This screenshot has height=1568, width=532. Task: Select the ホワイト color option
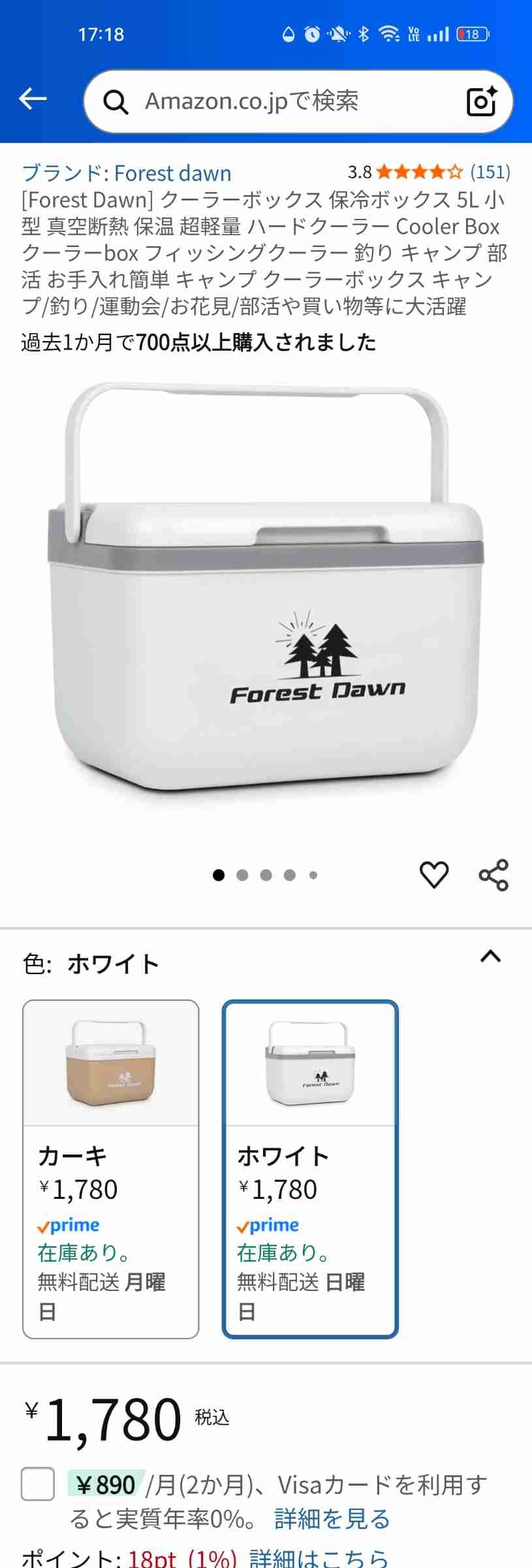(x=310, y=1168)
